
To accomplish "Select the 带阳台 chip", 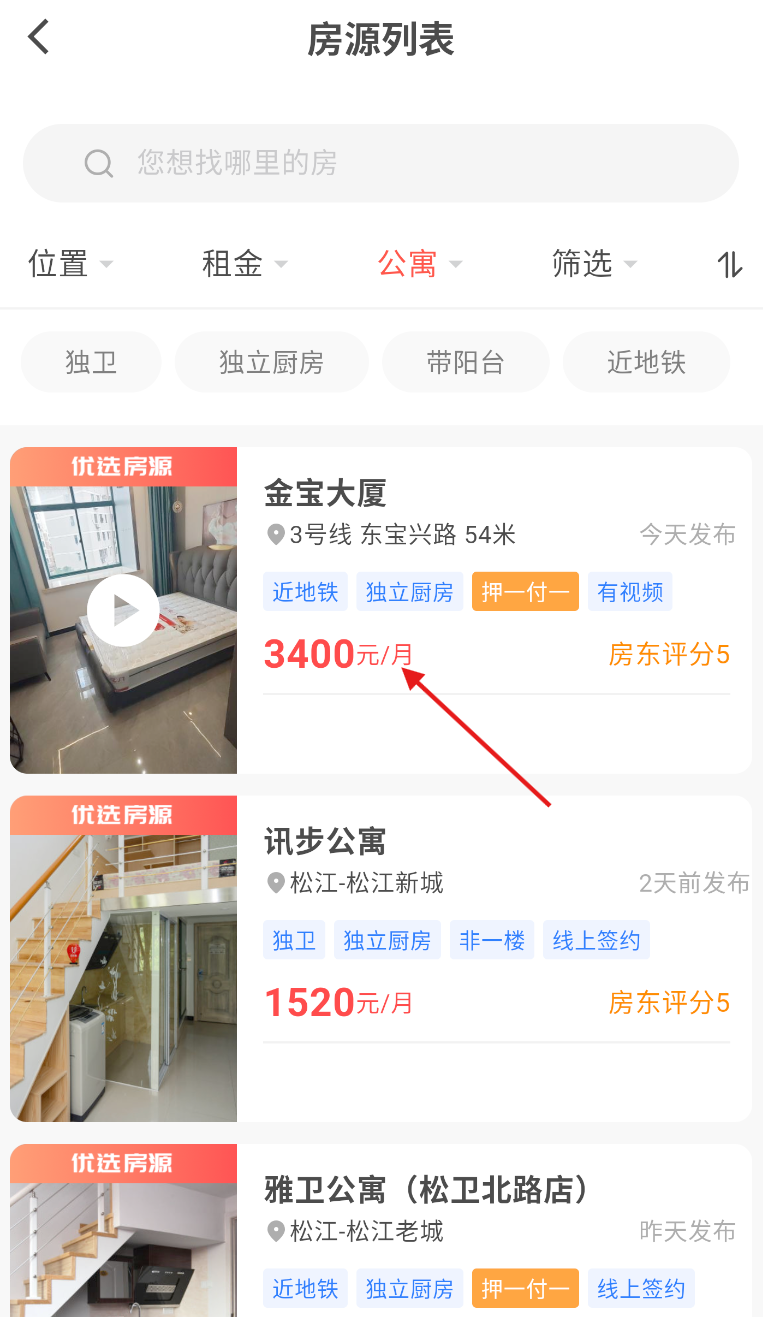I will pyautogui.click(x=466, y=362).
